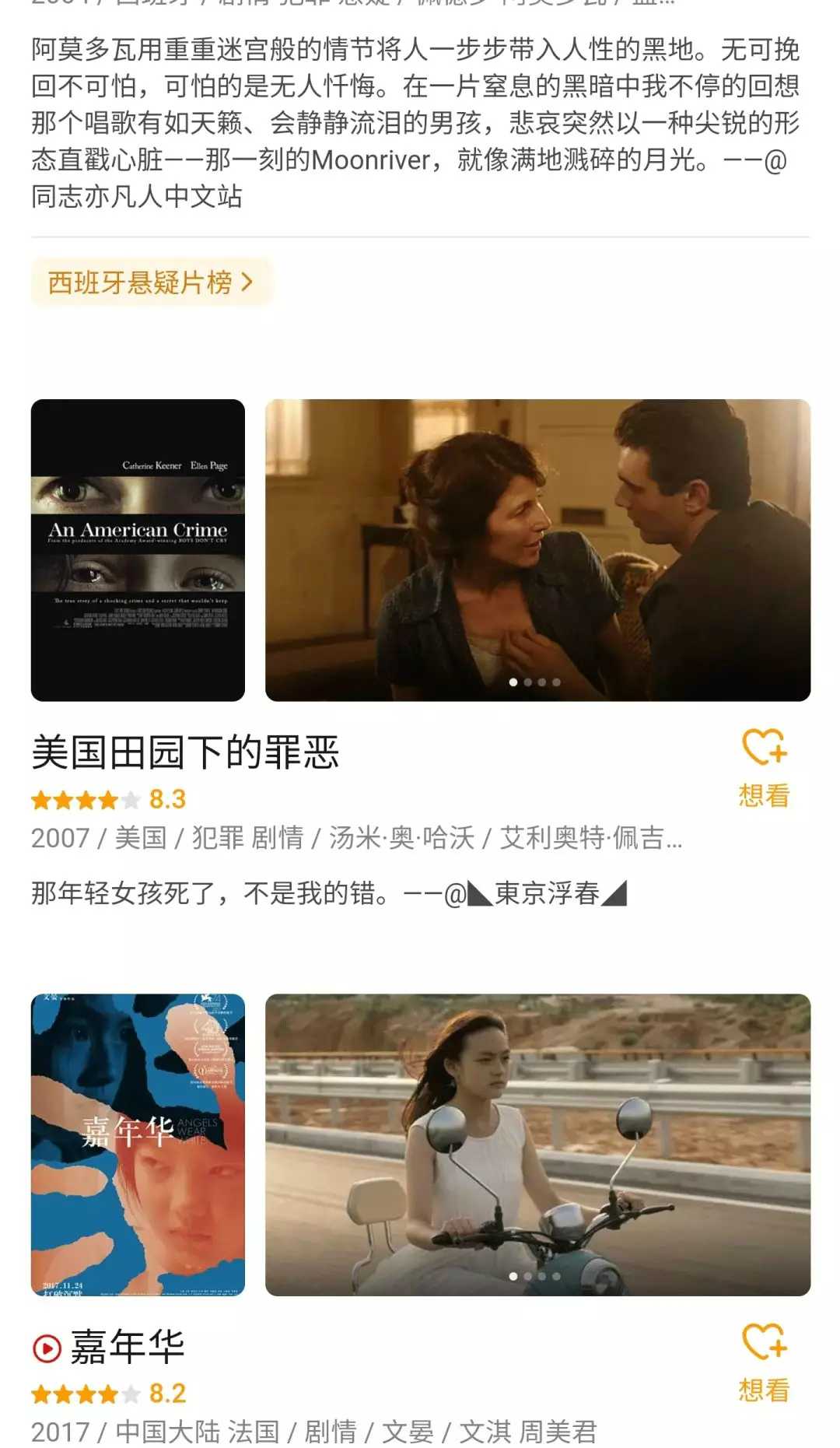View the still photo for 美国田园下的罪恶
This screenshot has width=840, height=1448.
(537, 550)
